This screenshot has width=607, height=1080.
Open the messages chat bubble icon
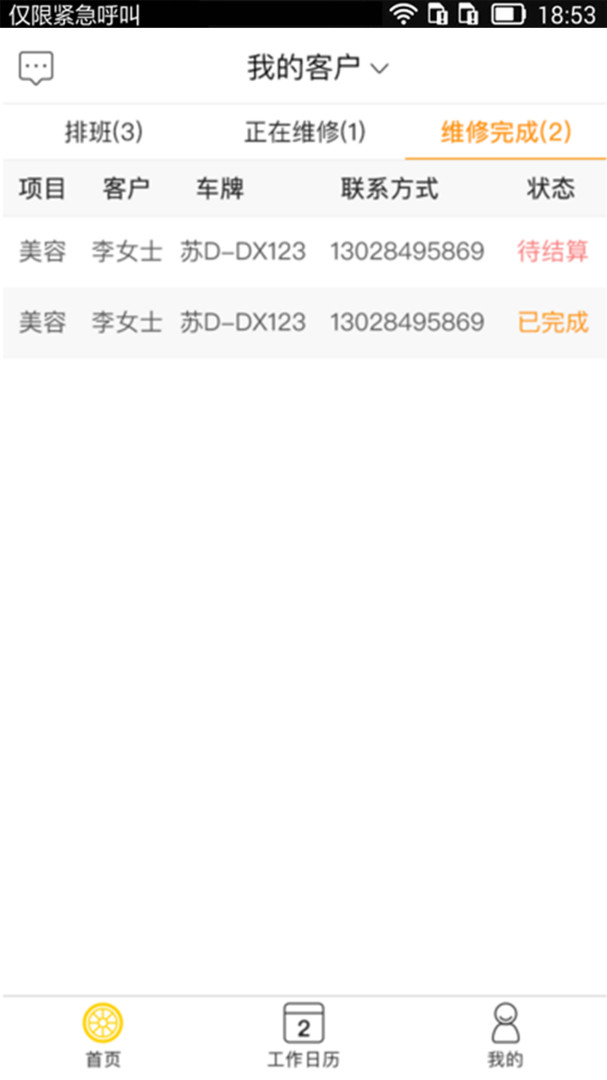[x=36, y=68]
